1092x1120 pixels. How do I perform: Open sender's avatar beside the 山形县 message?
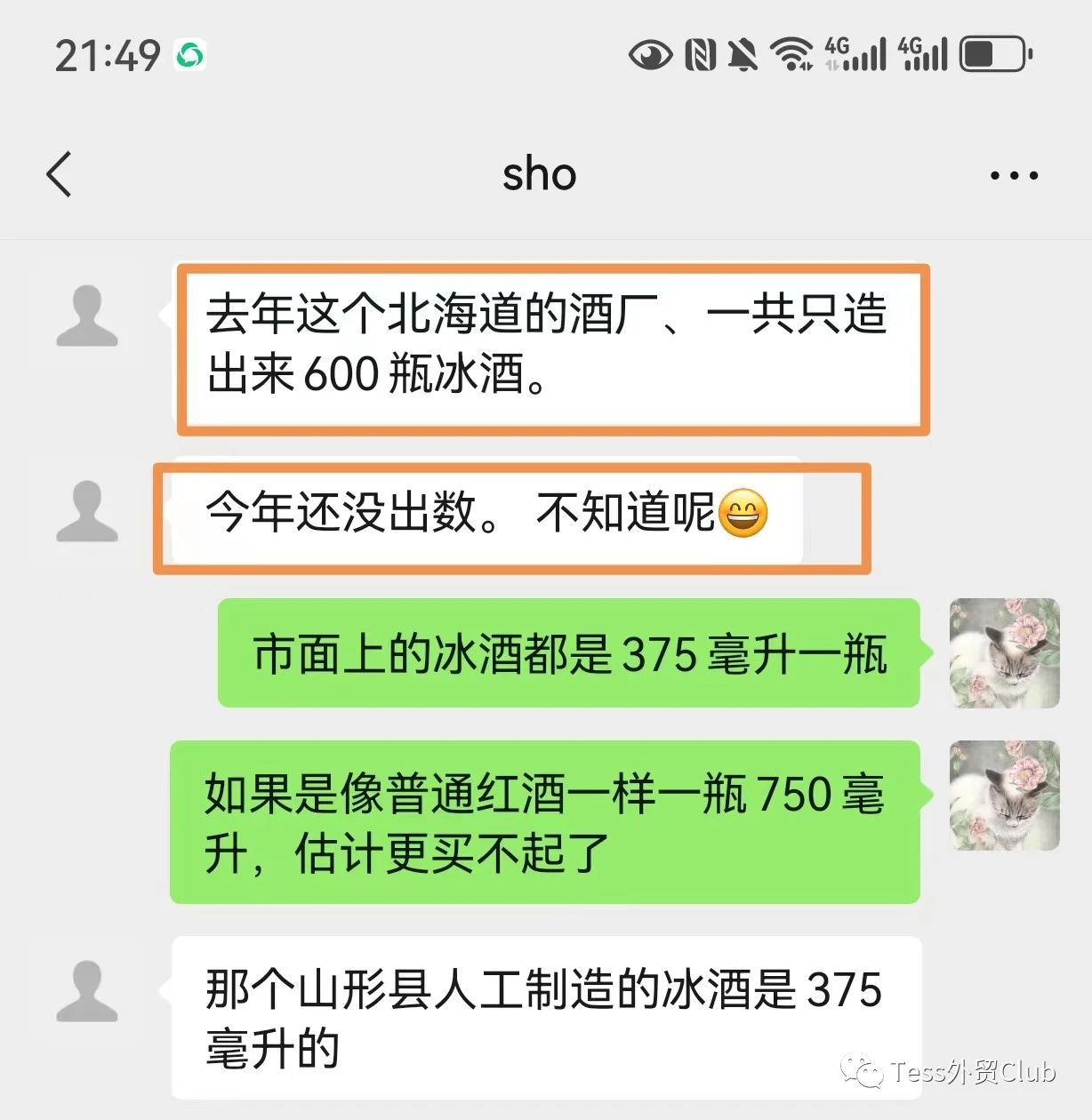(x=87, y=990)
